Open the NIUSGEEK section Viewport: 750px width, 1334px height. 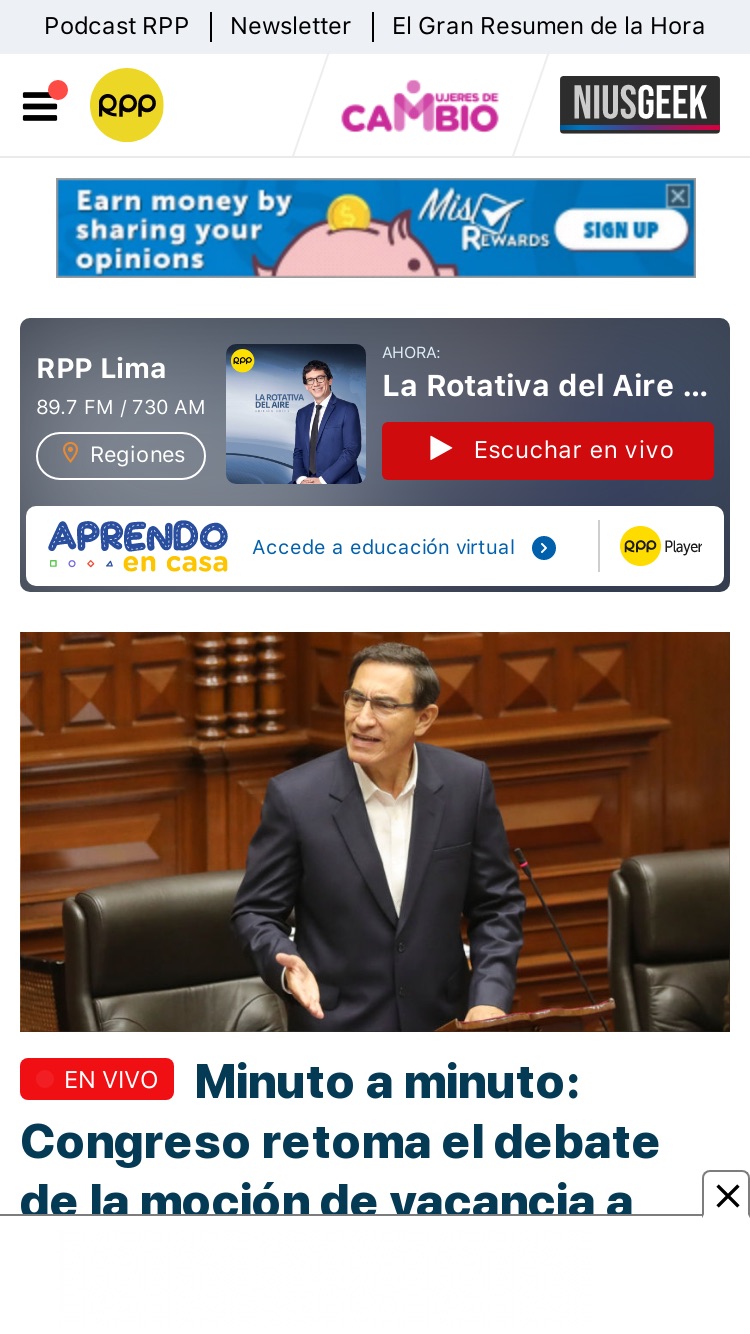tap(640, 104)
